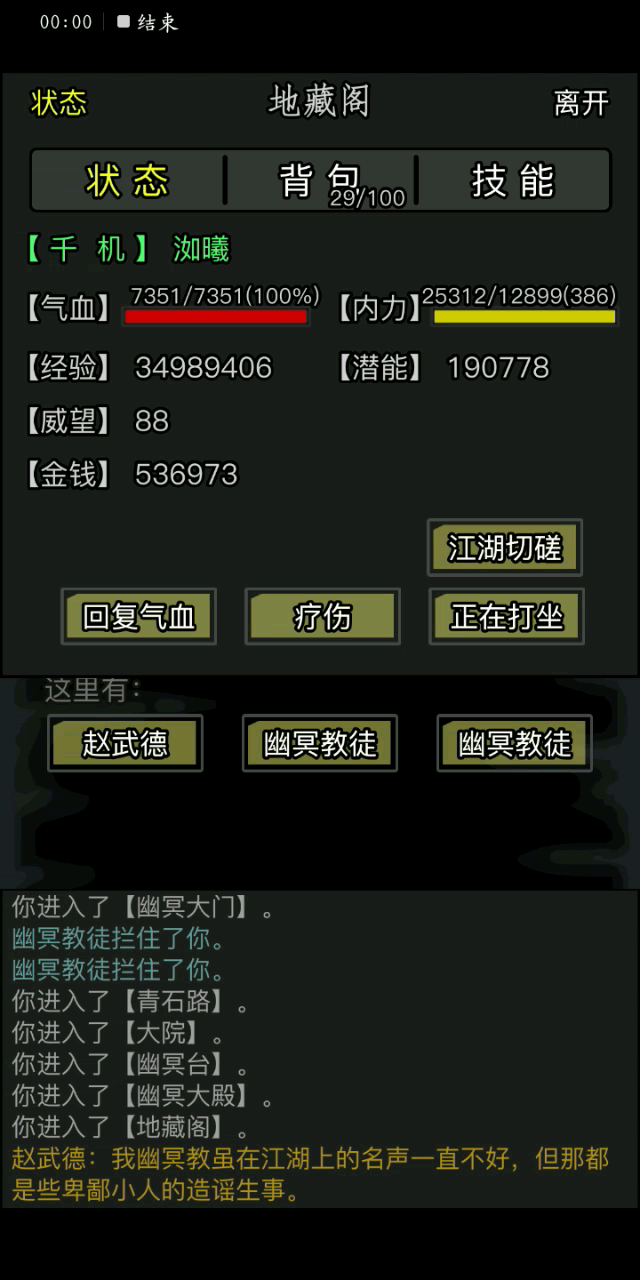
Task: Switch to the 状态 tab
Action: (127, 181)
